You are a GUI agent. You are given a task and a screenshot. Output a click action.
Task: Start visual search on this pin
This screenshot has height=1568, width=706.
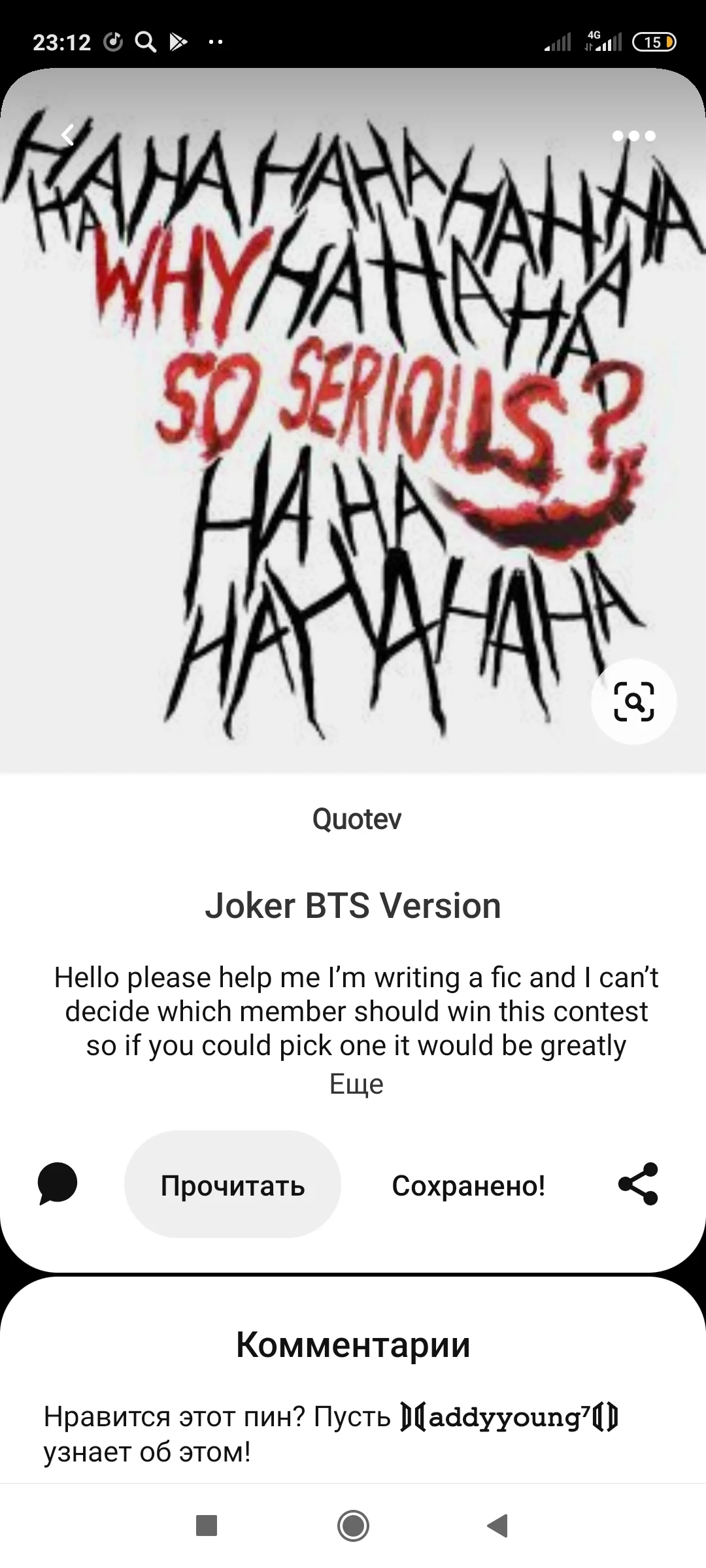(633, 702)
